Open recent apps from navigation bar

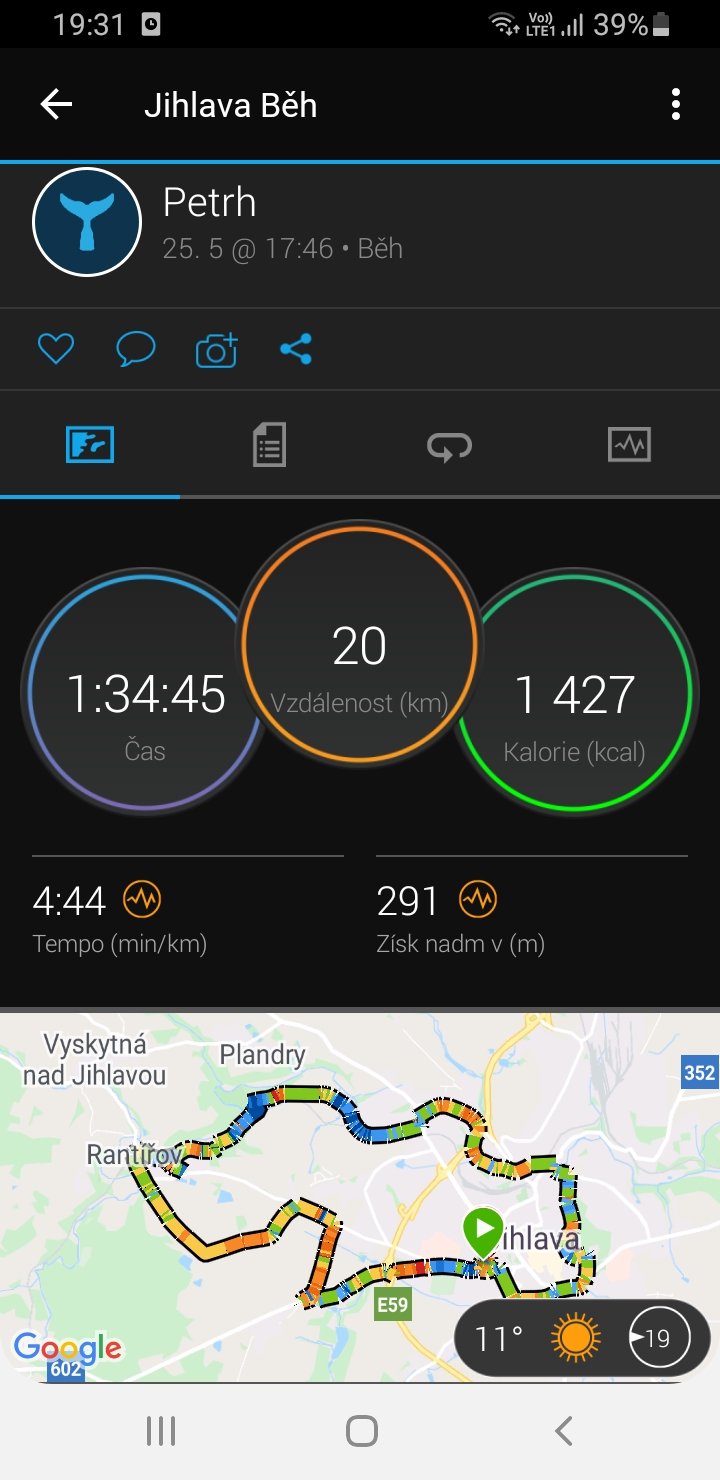(x=161, y=1431)
